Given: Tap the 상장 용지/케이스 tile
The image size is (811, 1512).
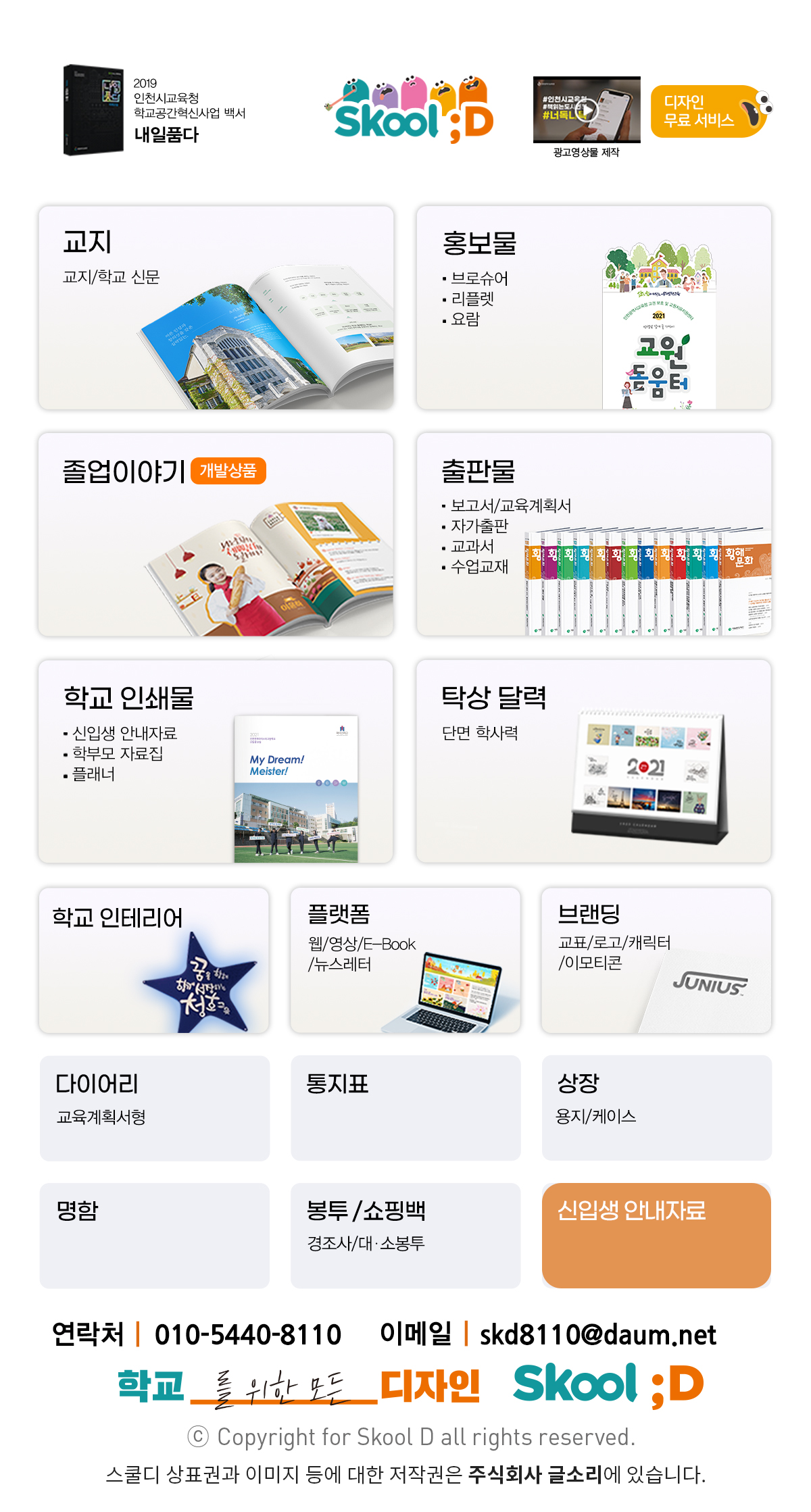Looking at the screenshot, I should 656,1108.
